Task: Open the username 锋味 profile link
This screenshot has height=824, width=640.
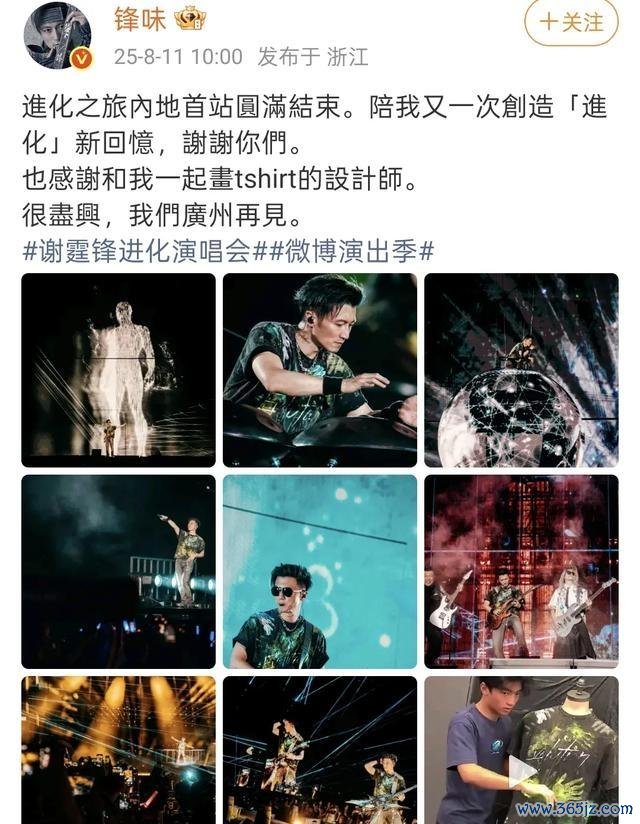Action: coord(140,19)
